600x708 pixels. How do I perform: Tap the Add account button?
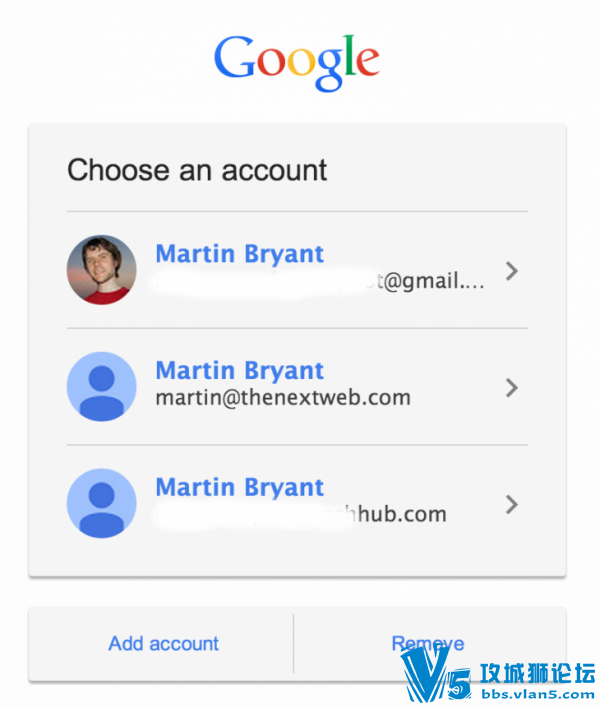163,644
